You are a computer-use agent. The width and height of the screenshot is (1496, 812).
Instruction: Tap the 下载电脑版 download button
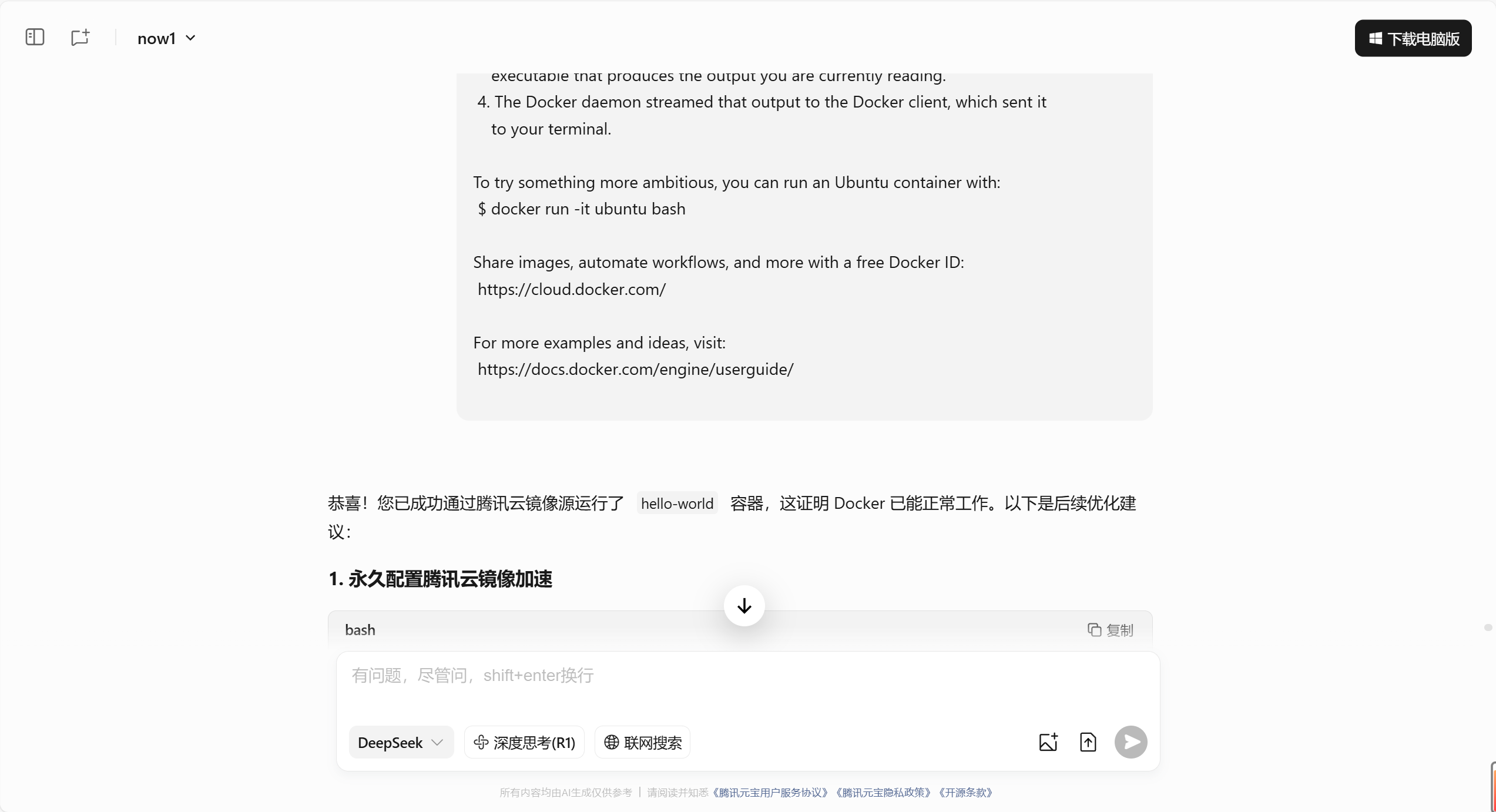(x=1413, y=39)
